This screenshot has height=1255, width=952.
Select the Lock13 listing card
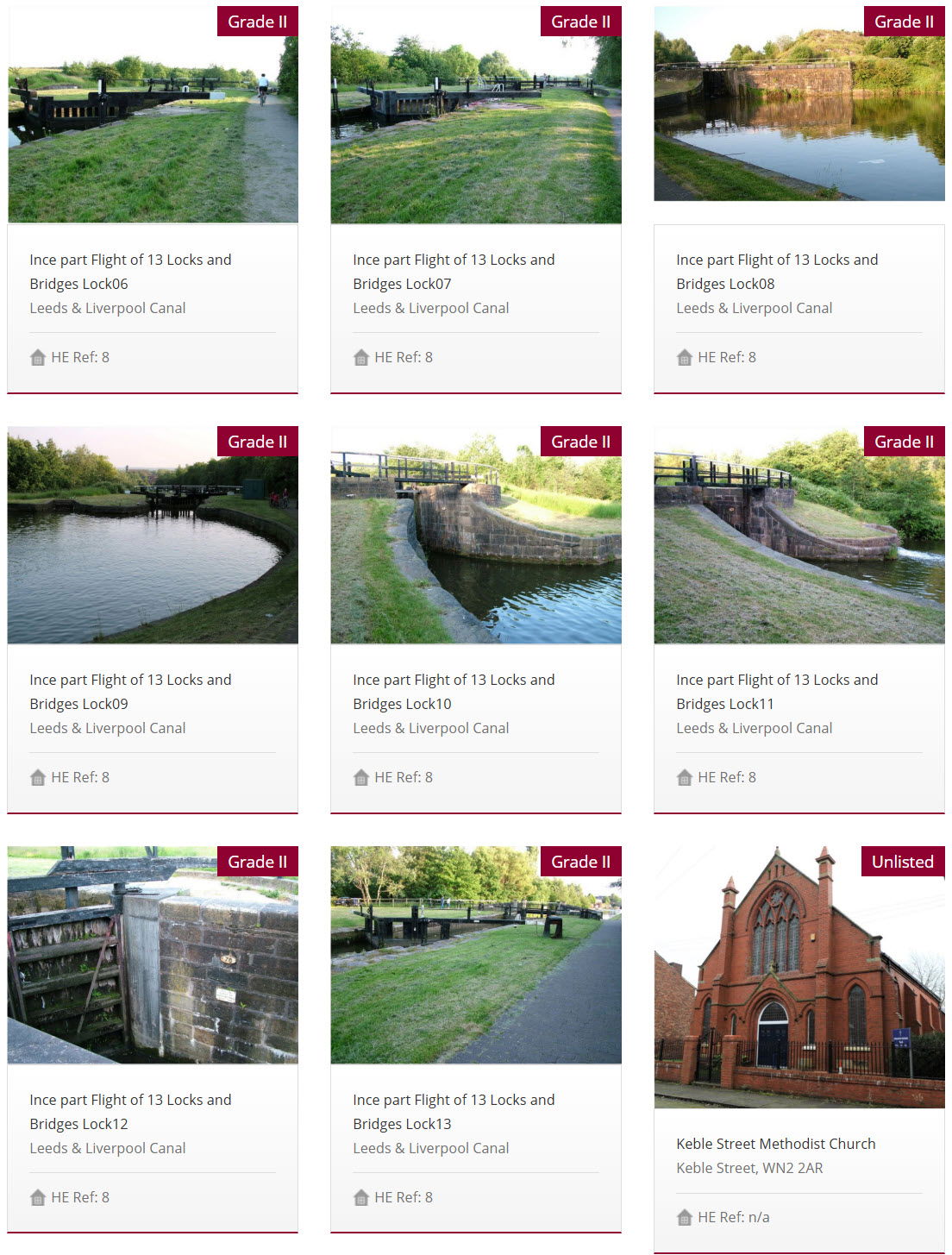point(454,1111)
